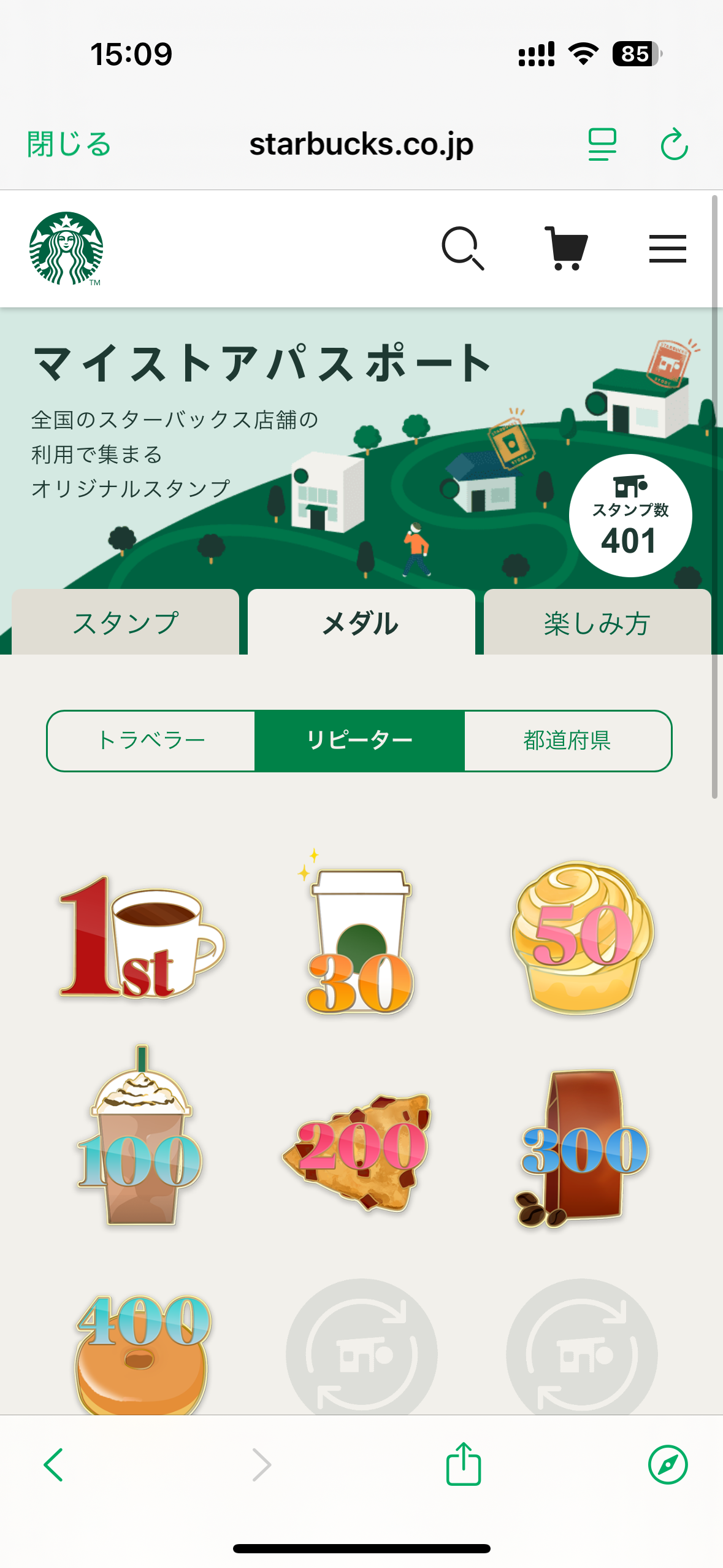
Task: Select the メダル tab
Action: (361, 623)
